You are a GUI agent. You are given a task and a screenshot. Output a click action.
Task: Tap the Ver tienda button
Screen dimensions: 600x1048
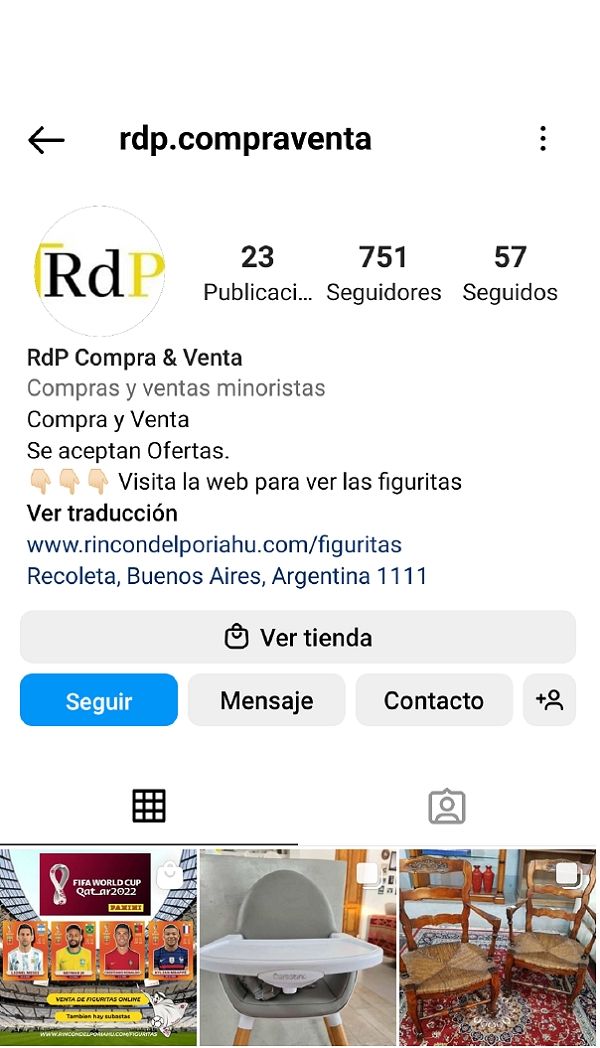[x=298, y=637]
